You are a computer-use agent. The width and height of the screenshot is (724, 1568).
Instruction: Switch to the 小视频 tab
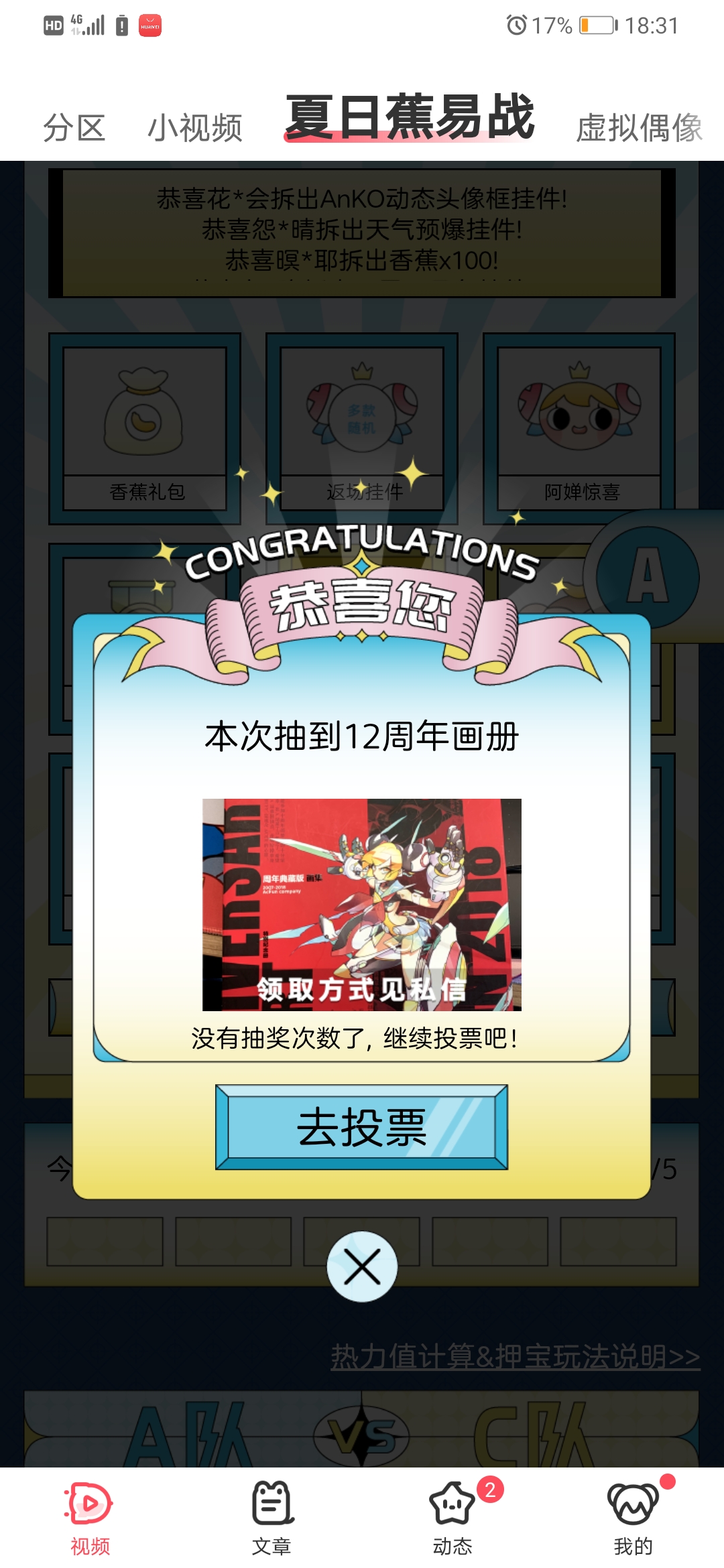click(x=194, y=127)
